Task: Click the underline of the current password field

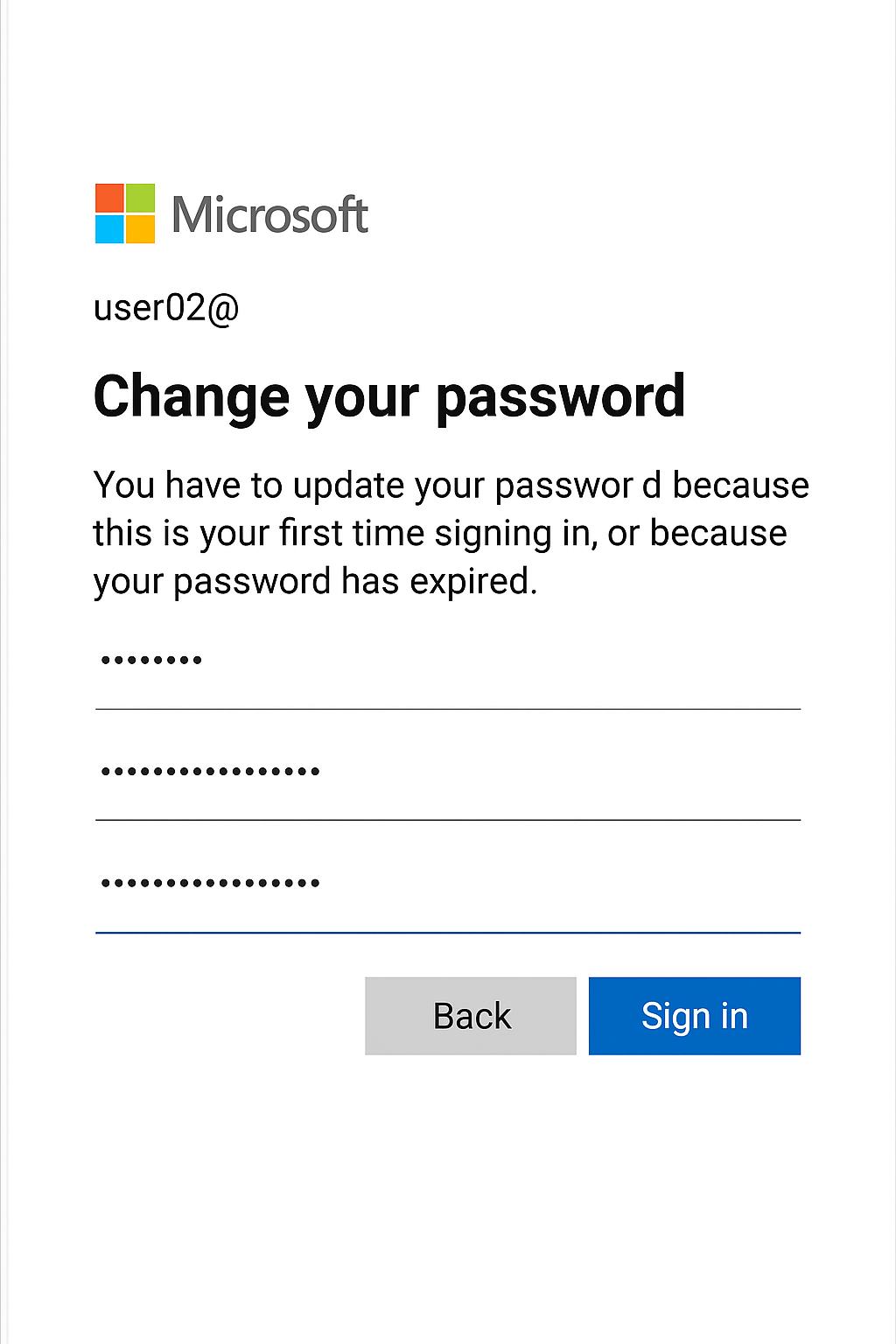Action: point(448,707)
